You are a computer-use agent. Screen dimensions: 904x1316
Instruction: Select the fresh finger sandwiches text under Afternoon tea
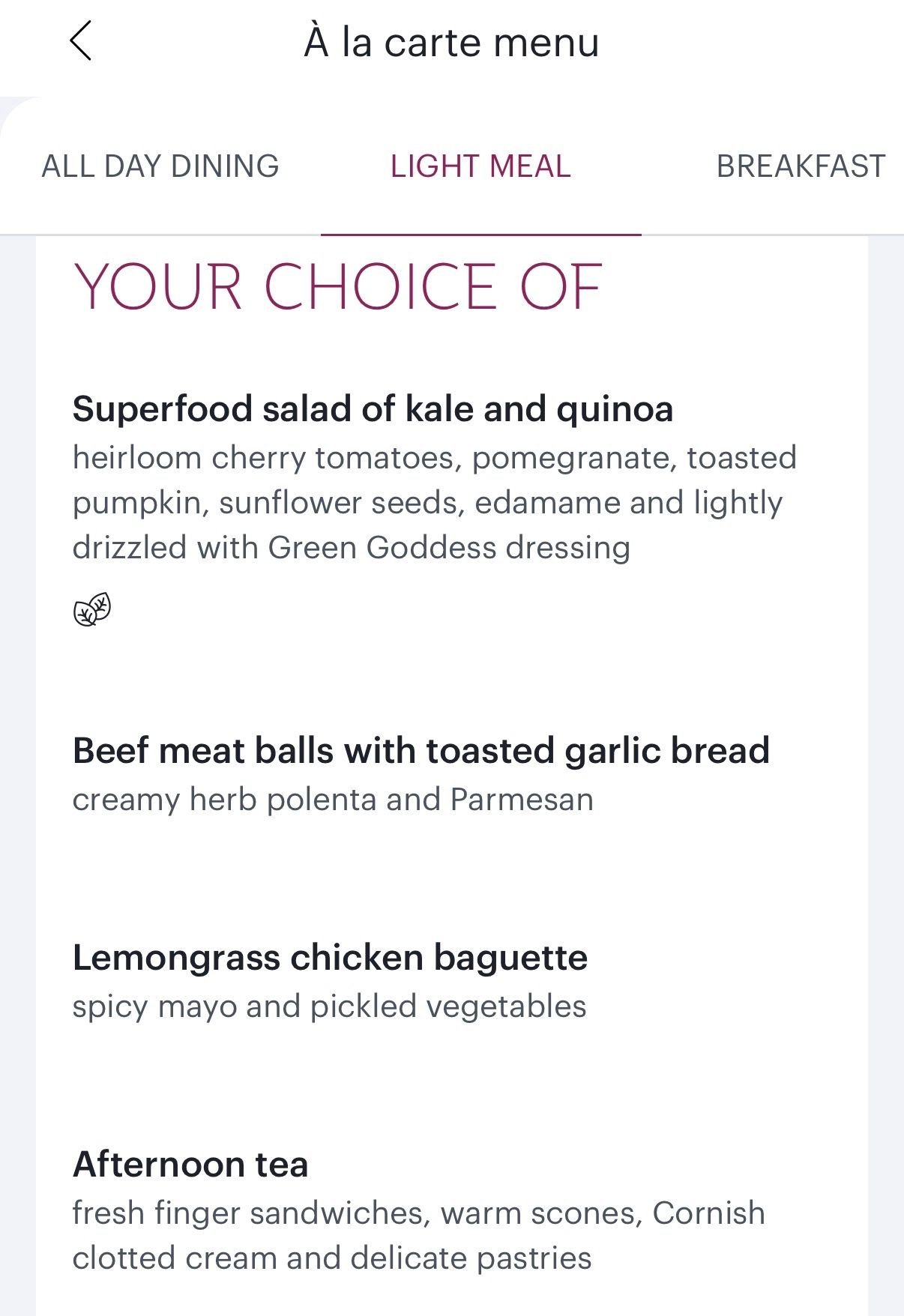point(418,1212)
